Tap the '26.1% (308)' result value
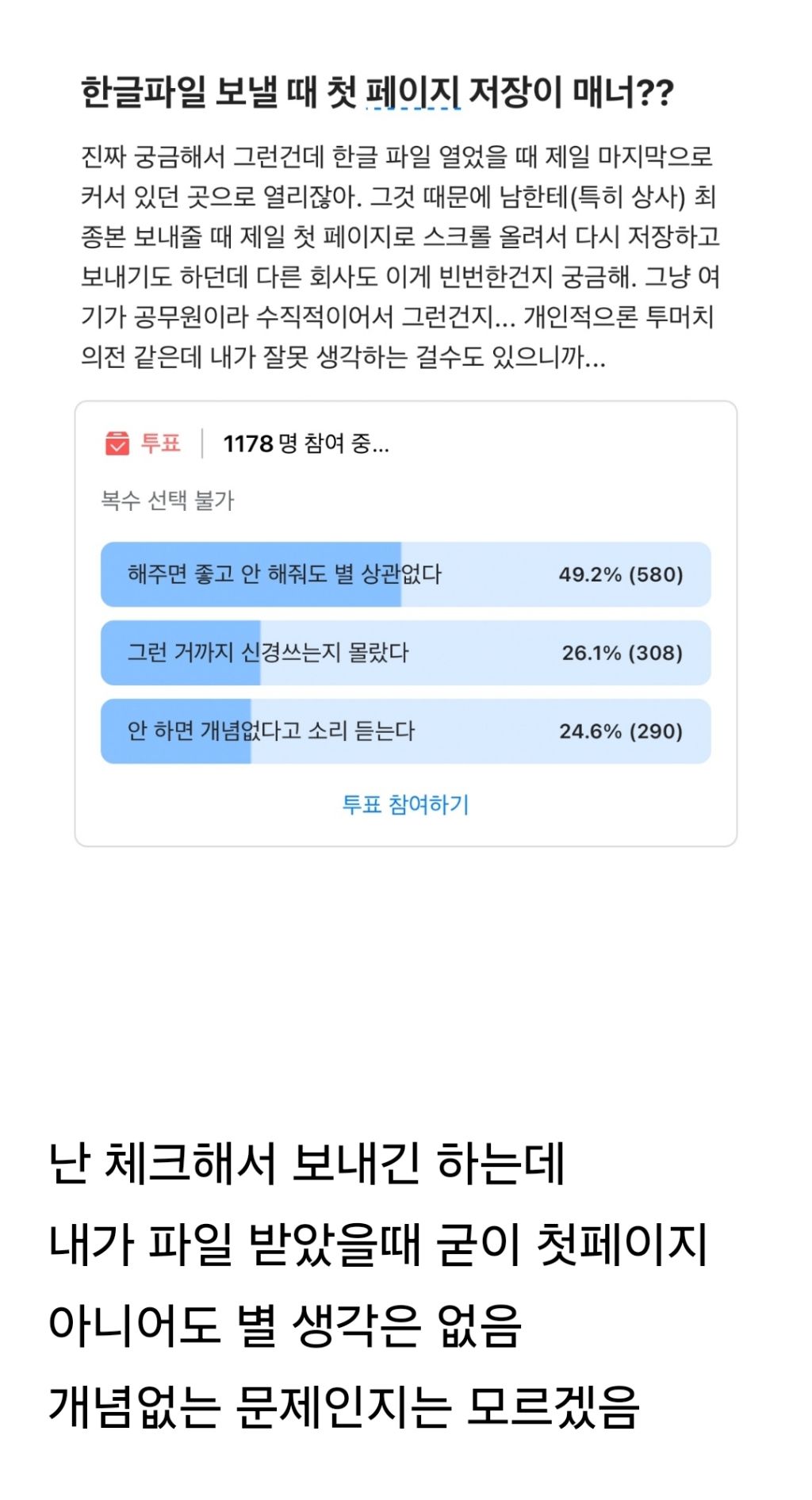 click(x=621, y=653)
